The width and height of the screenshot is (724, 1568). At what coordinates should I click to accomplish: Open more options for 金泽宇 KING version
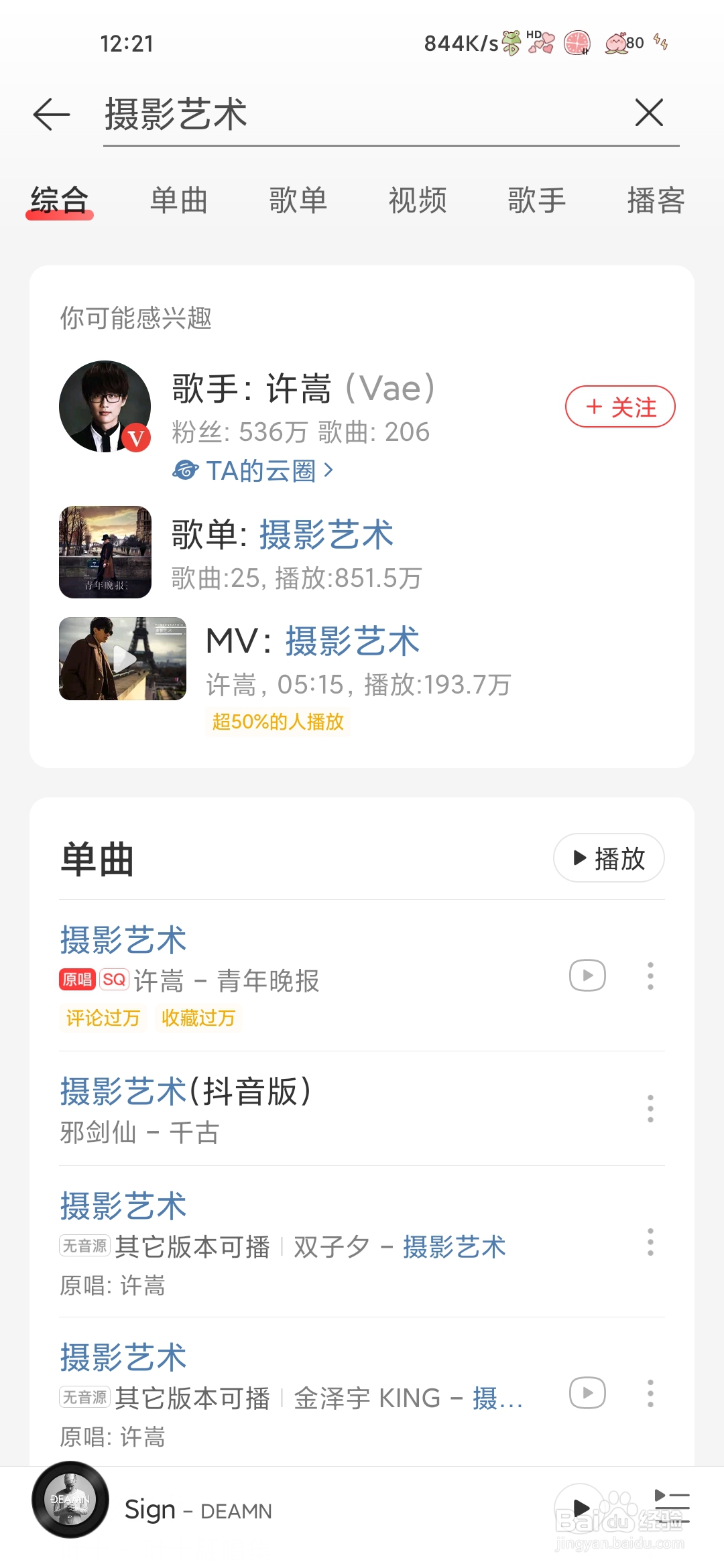650,1394
